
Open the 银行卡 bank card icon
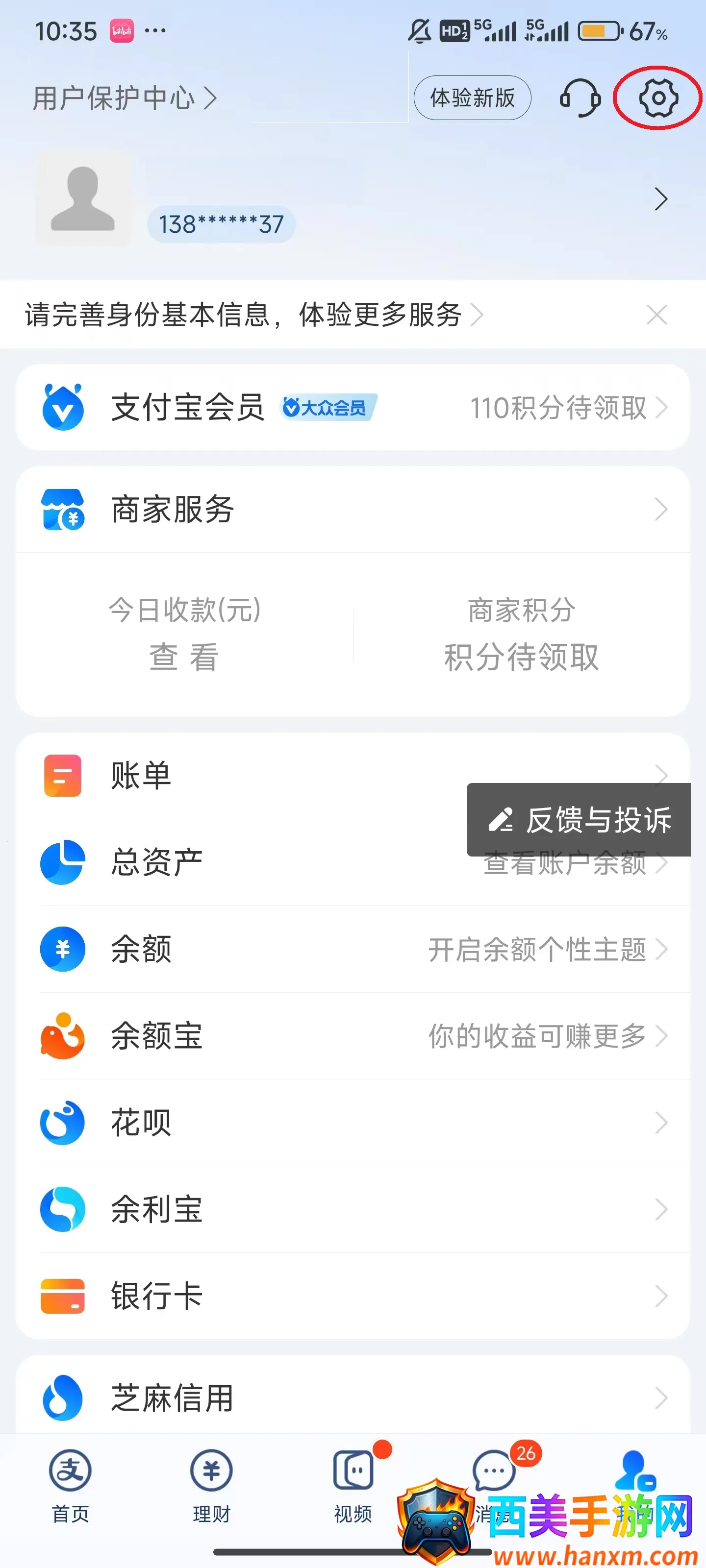click(62, 1296)
